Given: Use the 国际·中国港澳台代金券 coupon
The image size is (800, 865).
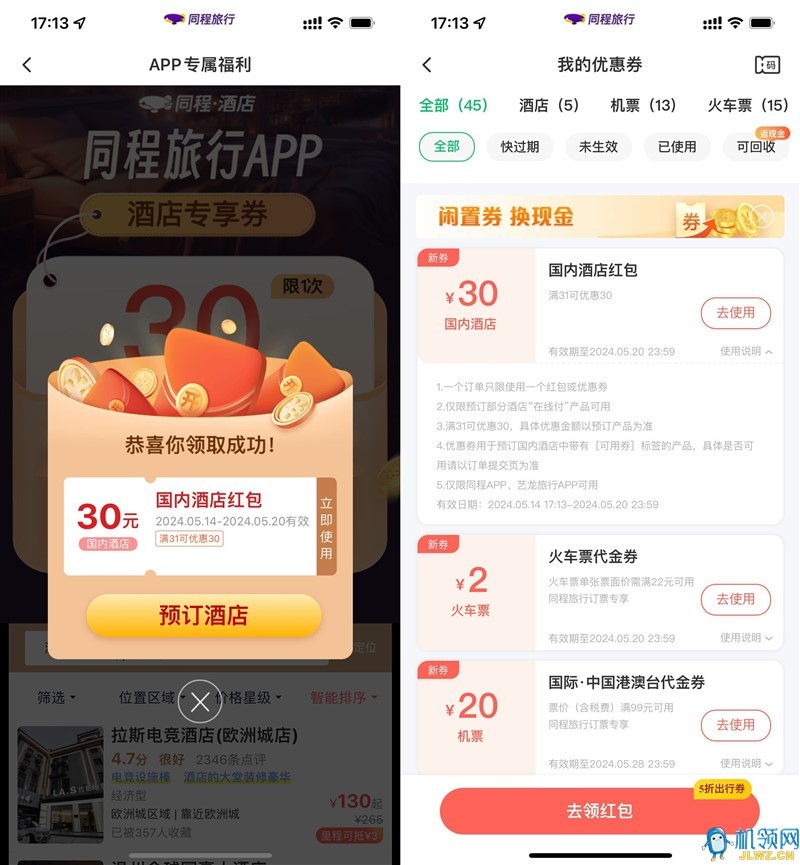Looking at the screenshot, I should pyautogui.click(x=735, y=724).
